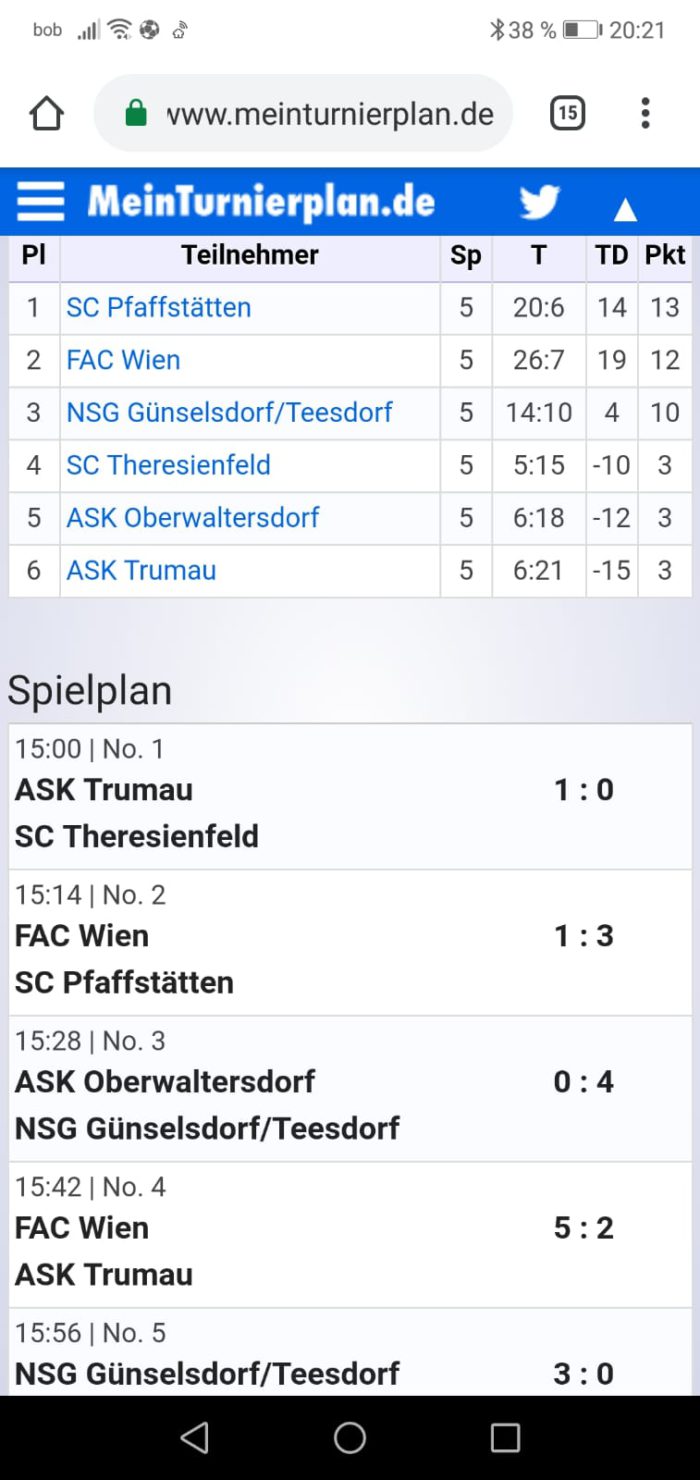The width and height of the screenshot is (700, 1480).
Task: Open SC Pfaffstätten team link
Action: pos(159,307)
